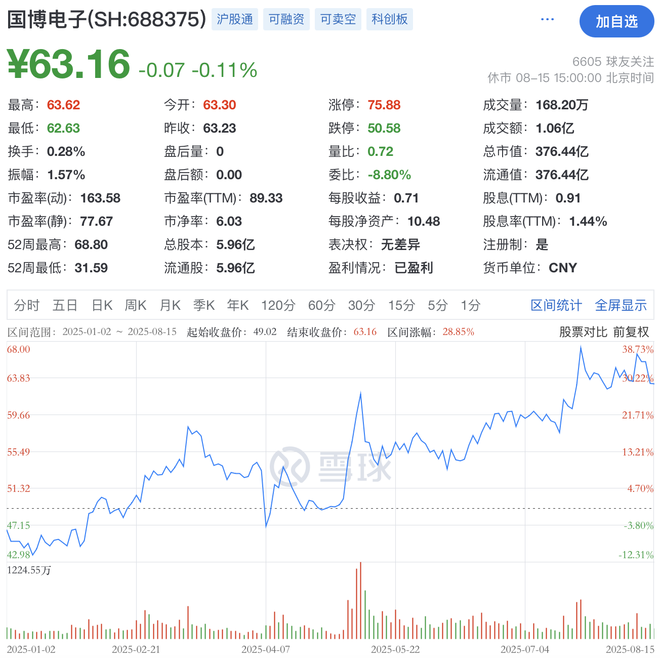
Task: Switch to the 年K yearly chart
Action: click(238, 305)
